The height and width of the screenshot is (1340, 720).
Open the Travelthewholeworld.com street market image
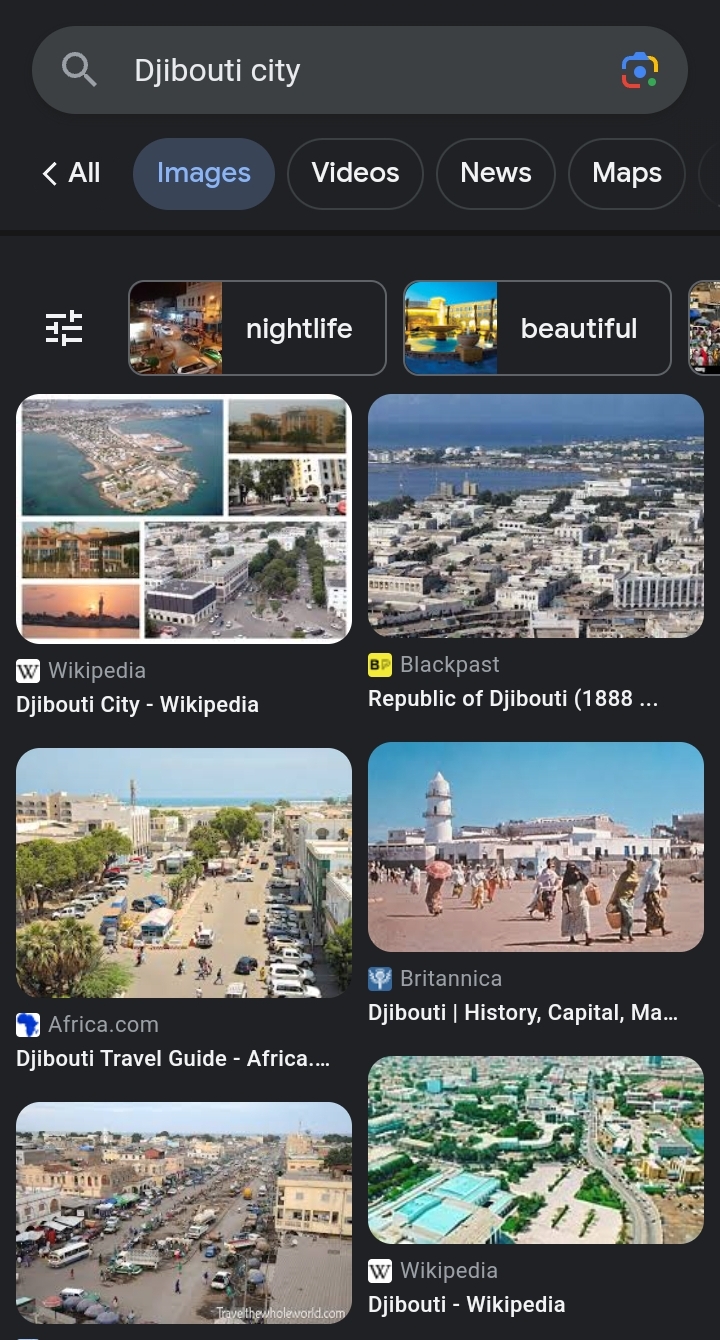coord(184,1212)
